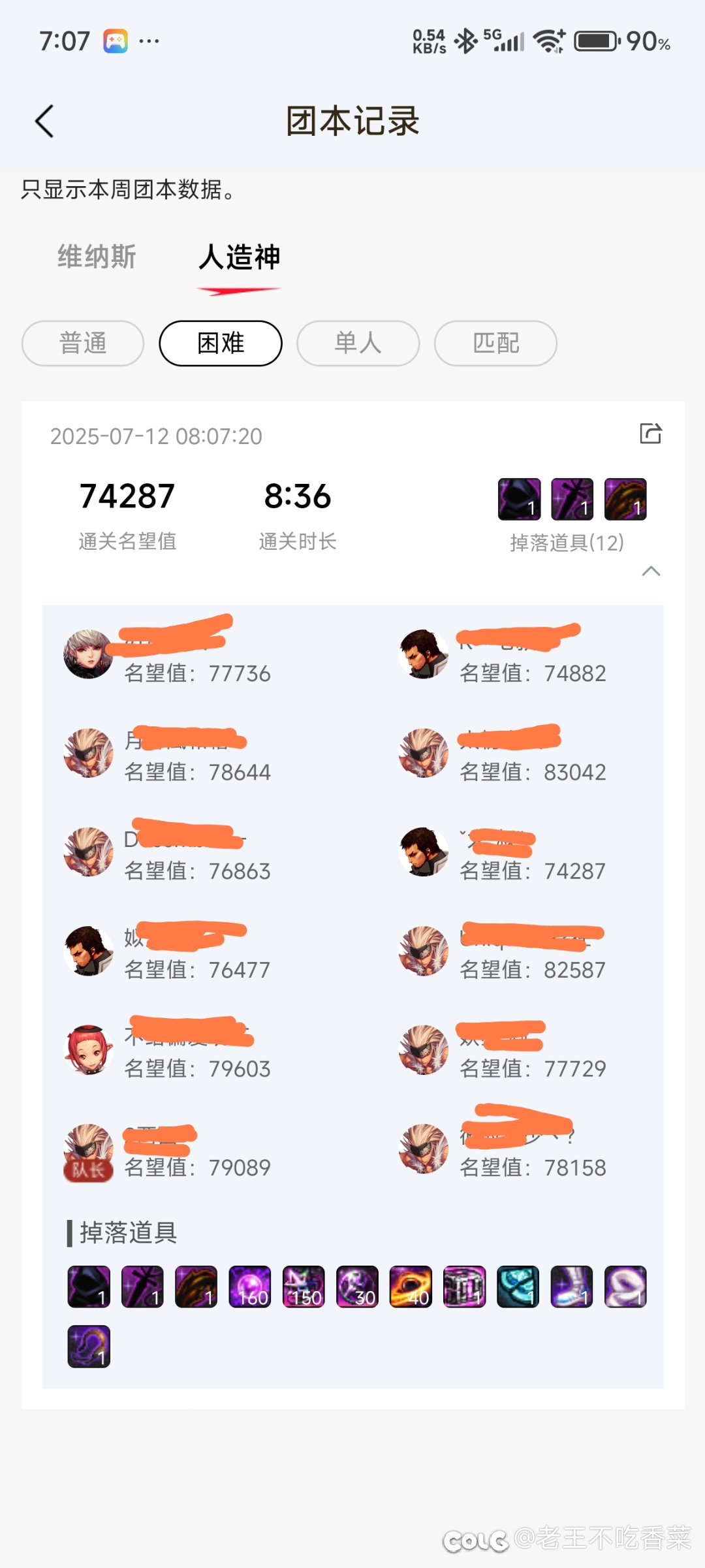Show 匹配 mode records

pos(496,344)
